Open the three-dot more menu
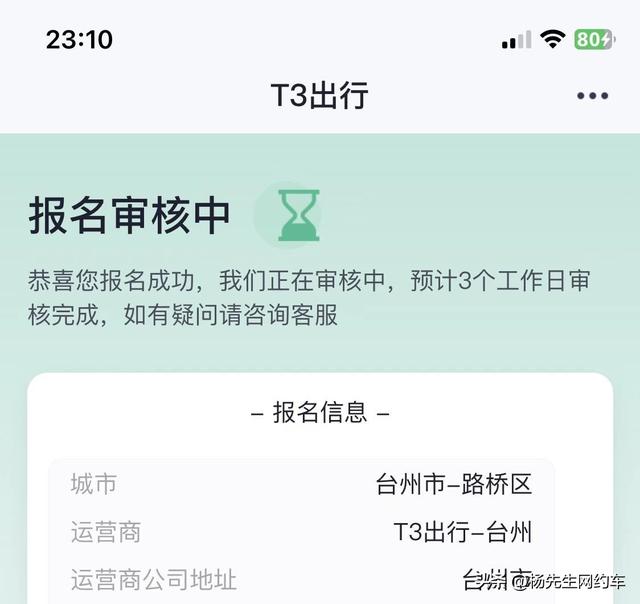Screen dimensions: 640x604 (592, 96)
